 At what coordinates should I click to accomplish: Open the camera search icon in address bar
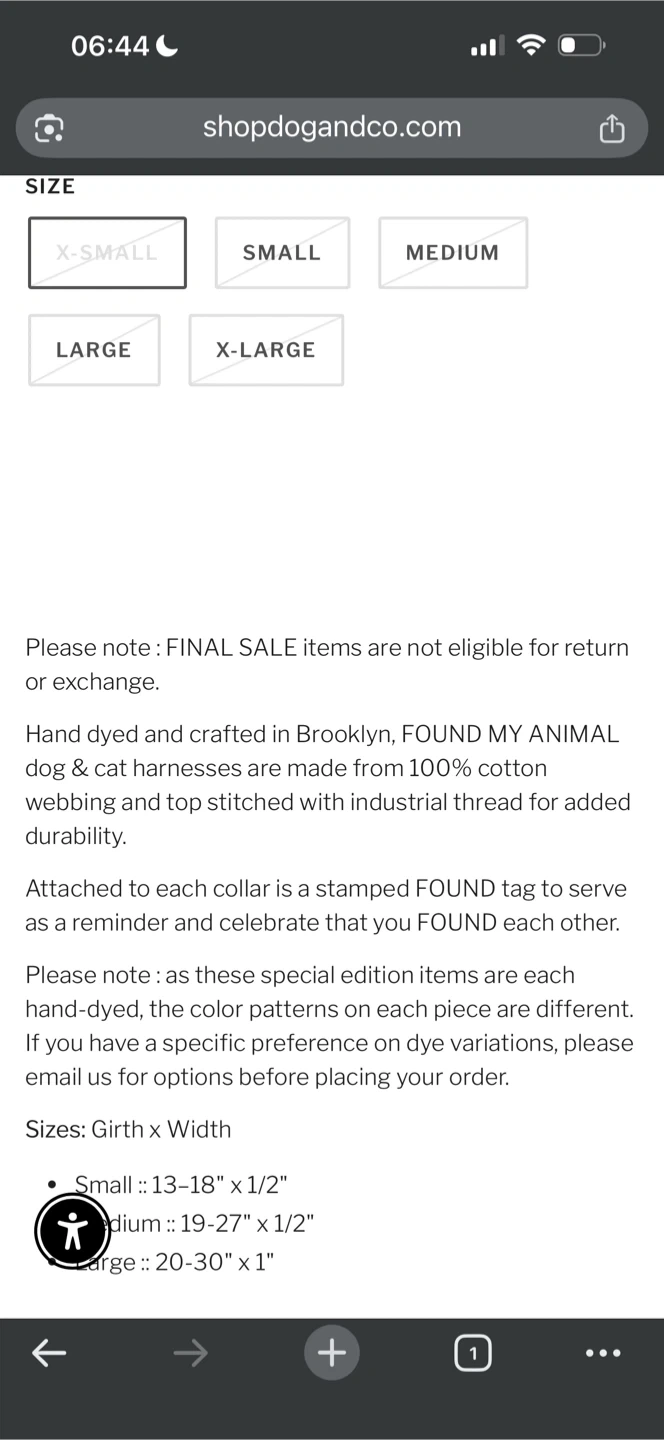(x=49, y=128)
